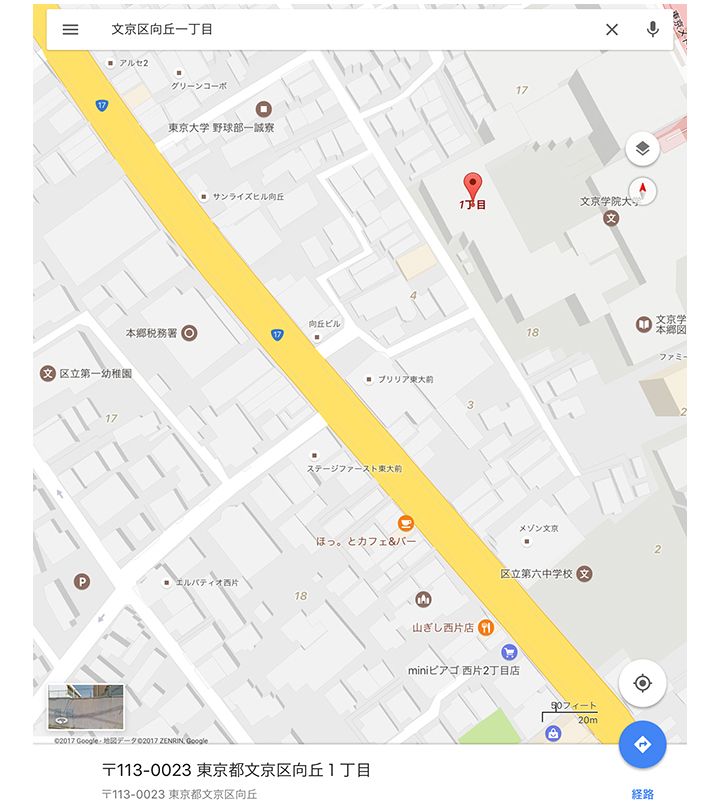Select 山ぎし西片店 restaurant marker

tap(485, 627)
